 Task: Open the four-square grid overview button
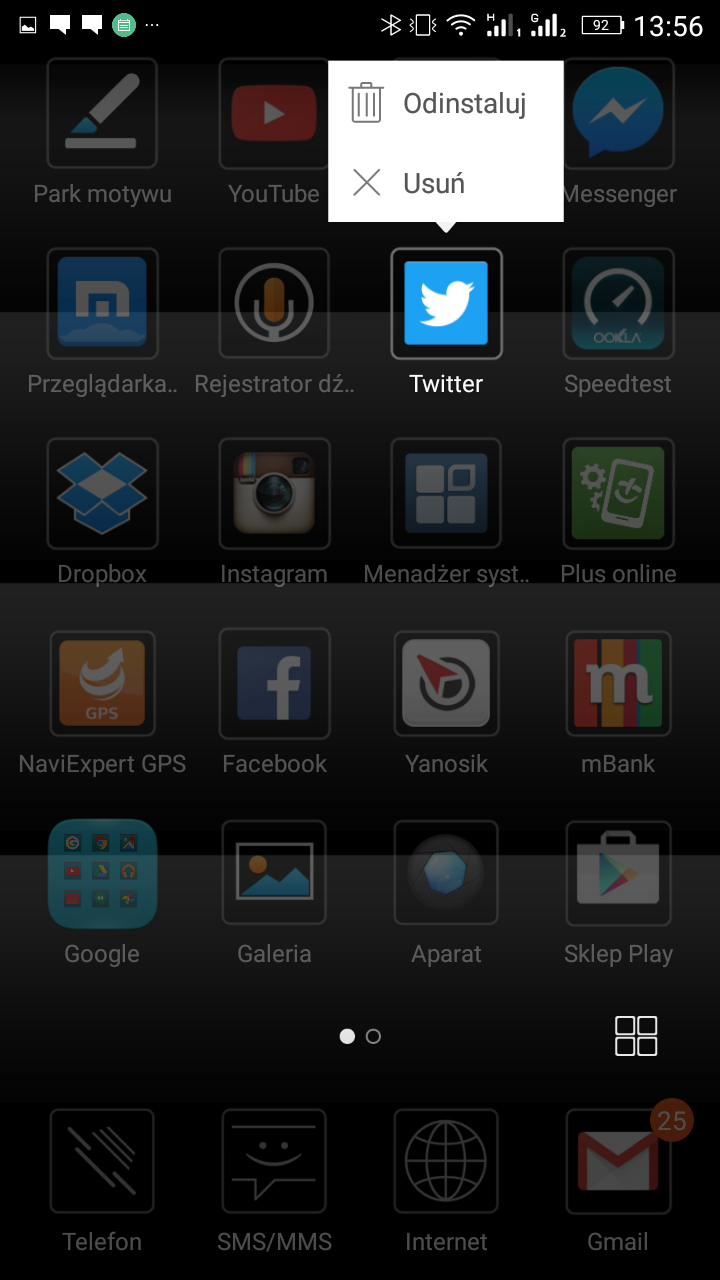point(636,1036)
